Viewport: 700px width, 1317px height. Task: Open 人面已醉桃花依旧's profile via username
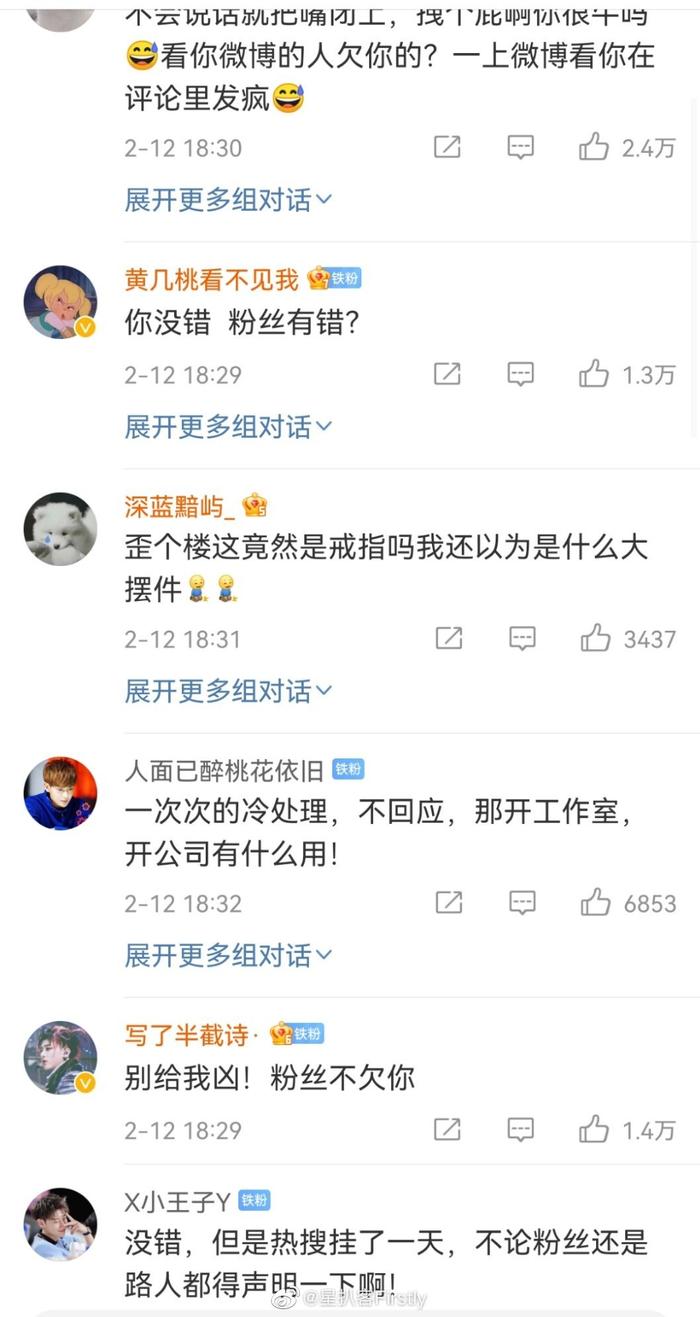[x=223, y=770]
